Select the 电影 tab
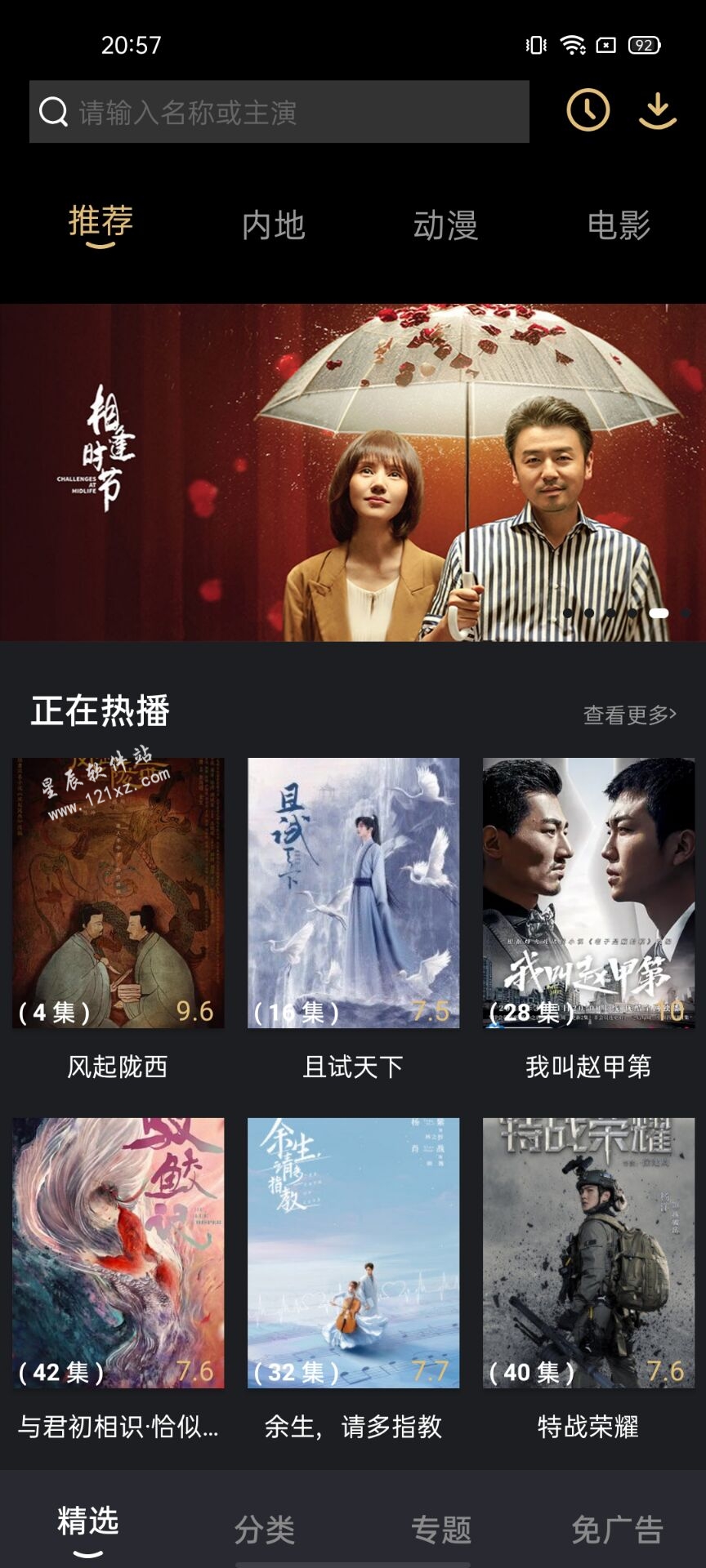Screen dimensions: 706x1568 pyautogui.click(x=619, y=225)
